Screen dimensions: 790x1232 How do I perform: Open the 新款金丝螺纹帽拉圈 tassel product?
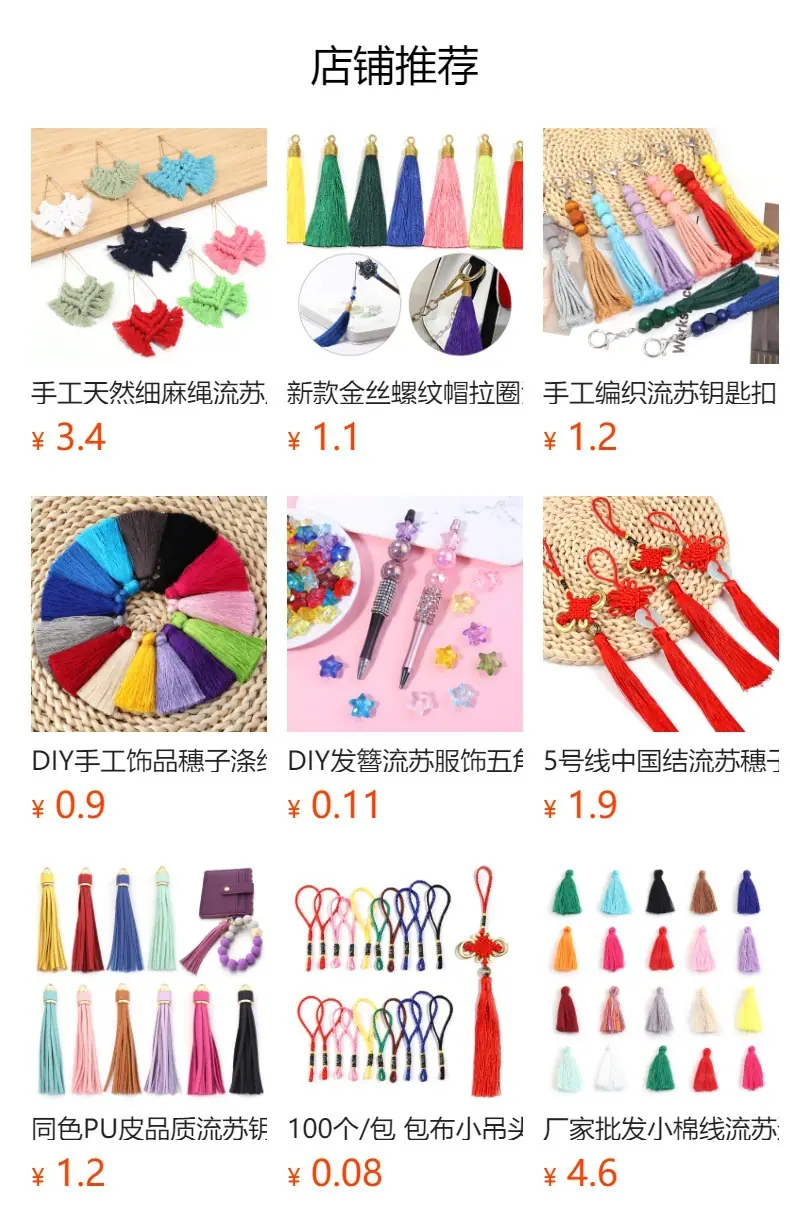pyautogui.click(x=405, y=292)
